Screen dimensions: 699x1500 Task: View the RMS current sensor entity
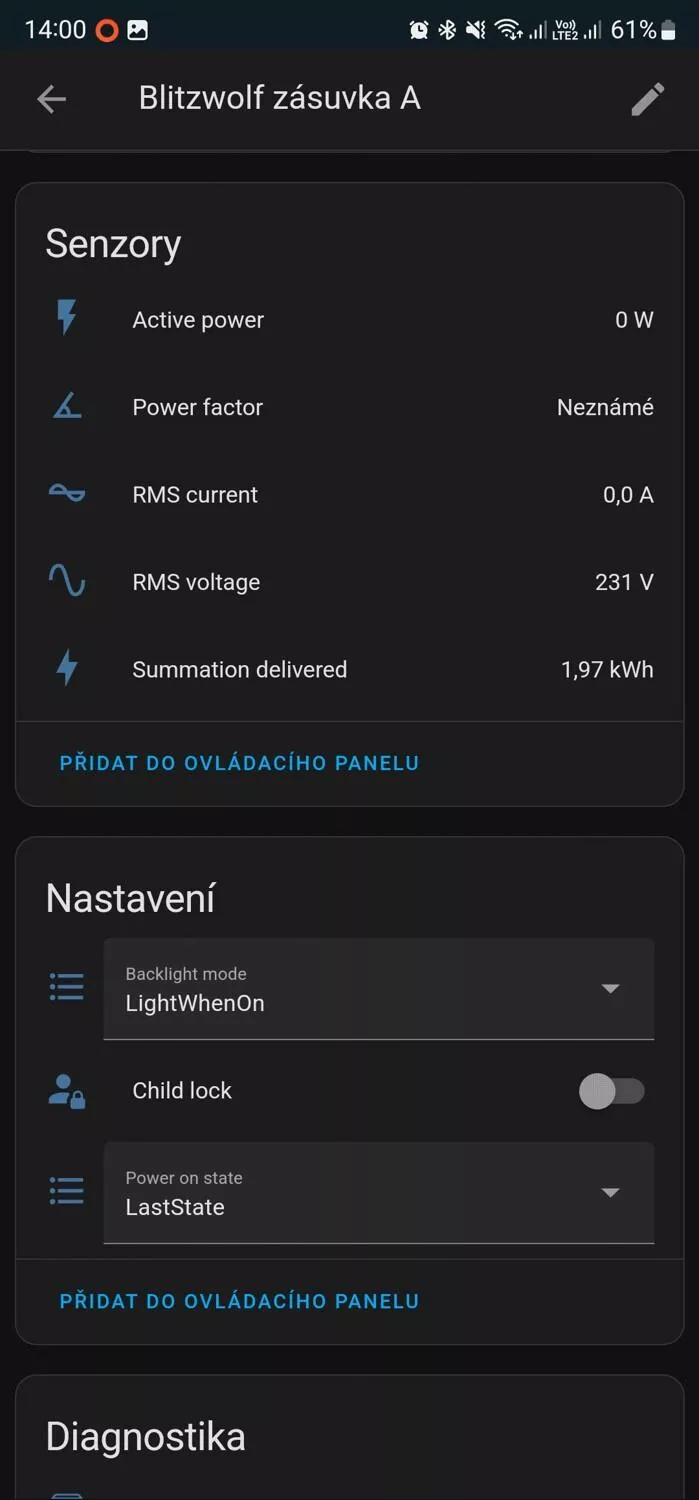pos(349,495)
